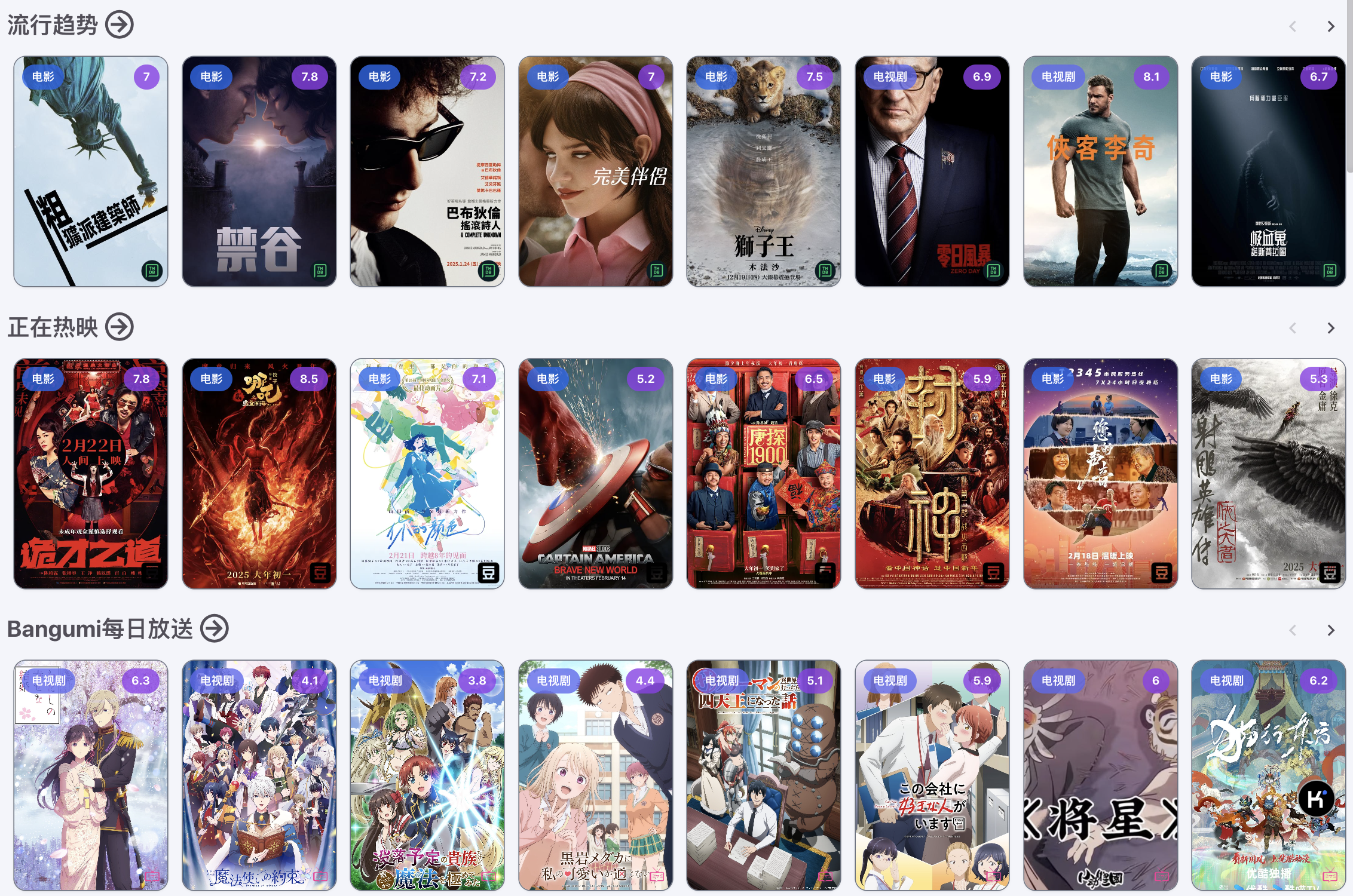Open the 唐探1900 movie card
The height and width of the screenshot is (896, 1353).
coord(764,473)
